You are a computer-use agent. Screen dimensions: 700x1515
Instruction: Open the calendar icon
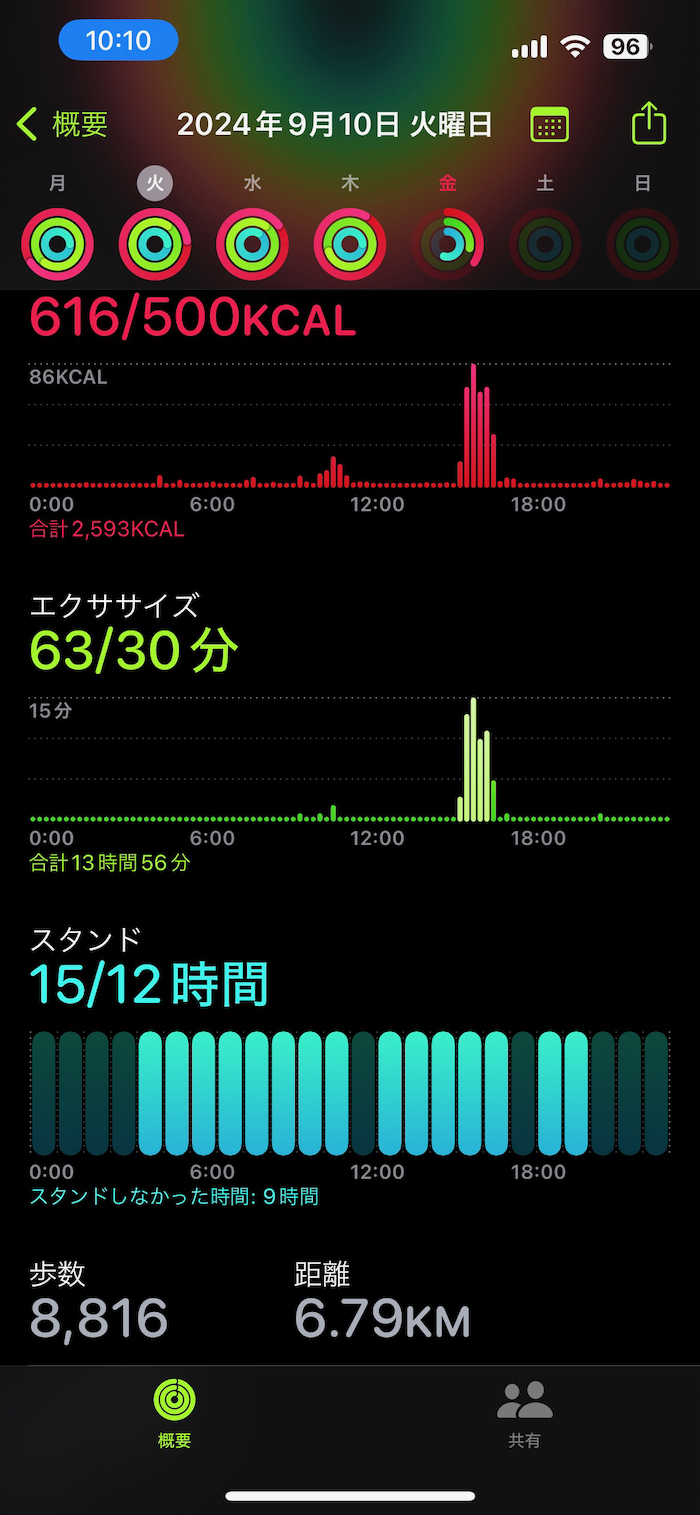click(x=549, y=125)
